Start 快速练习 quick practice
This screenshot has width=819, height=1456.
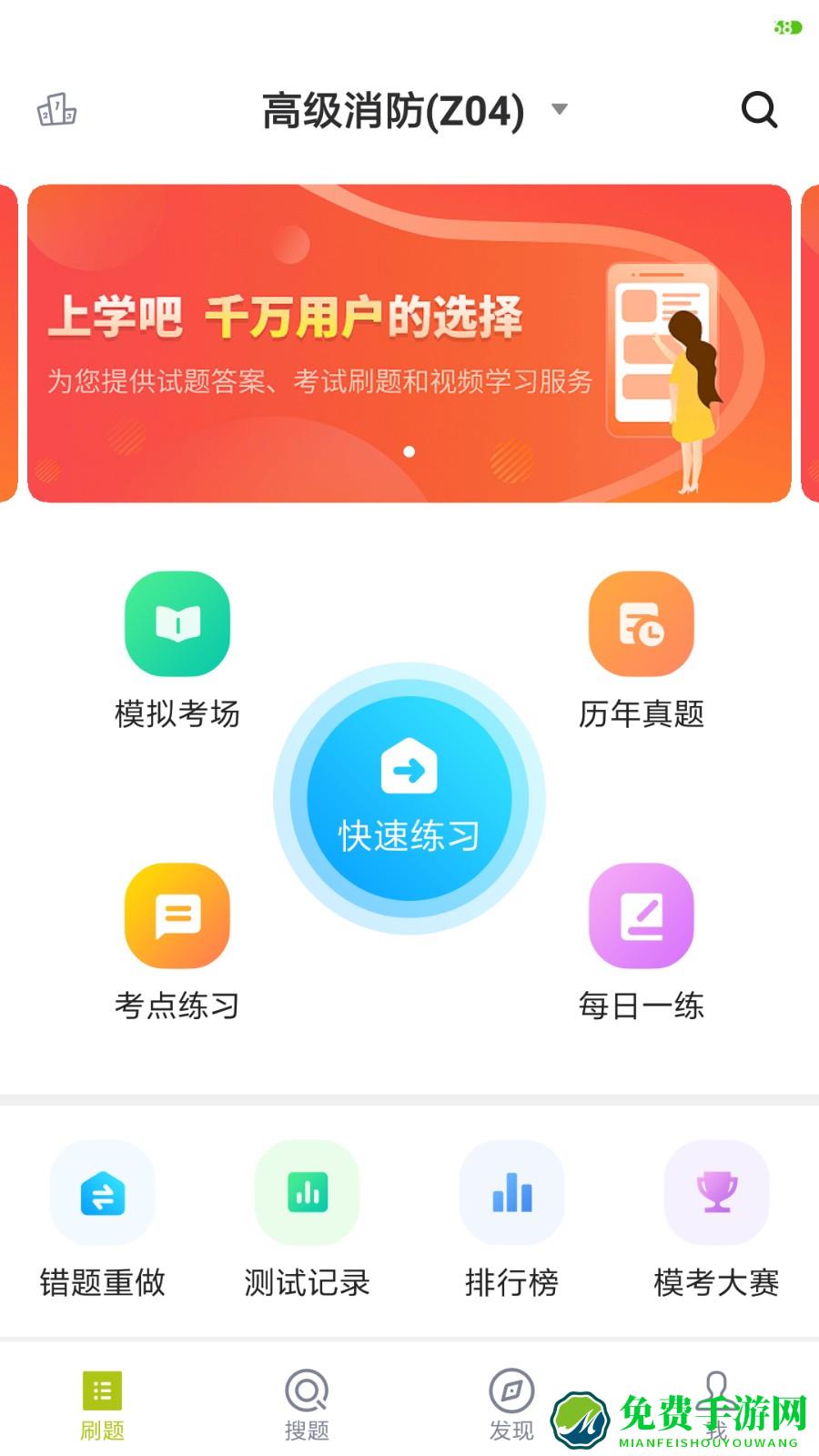(x=409, y=796)
